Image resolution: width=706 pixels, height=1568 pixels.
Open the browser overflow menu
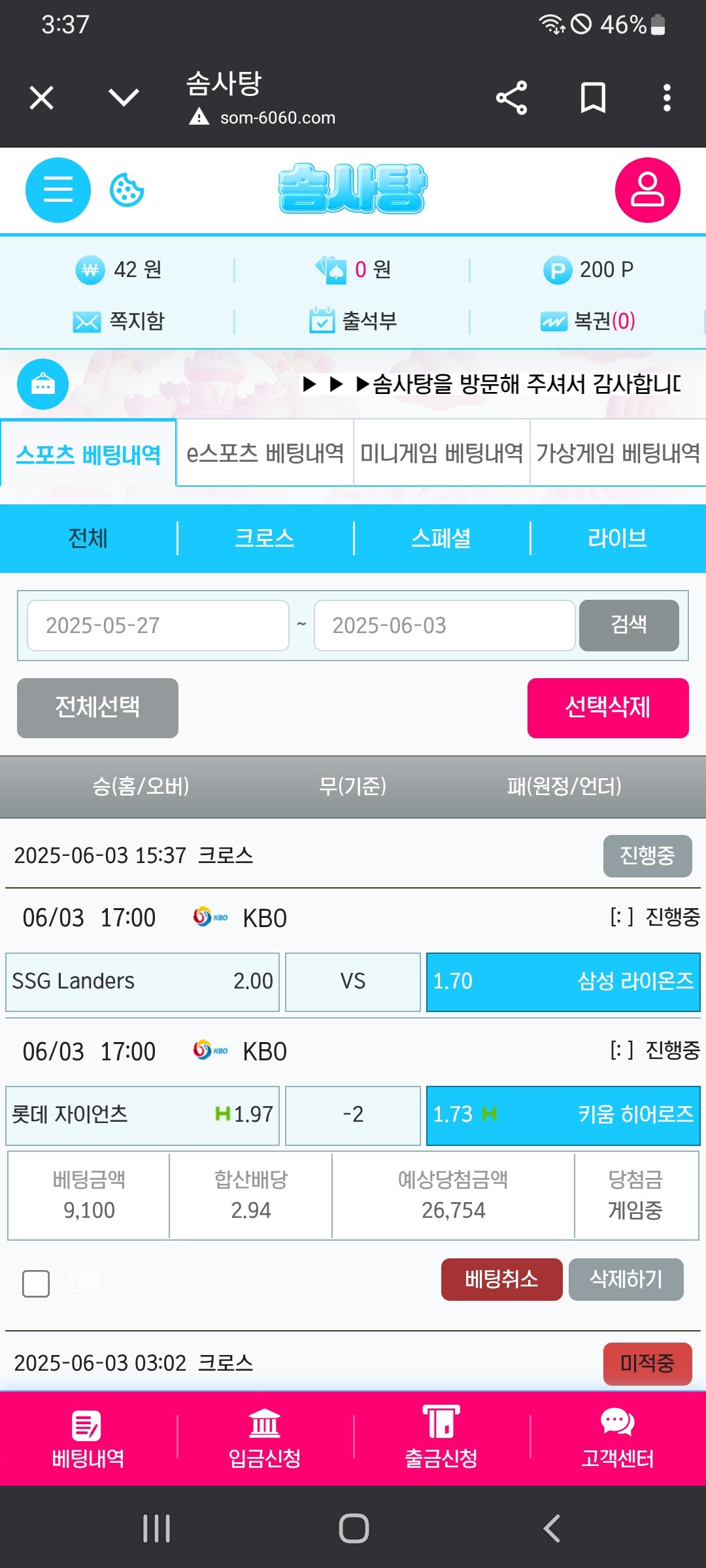pyautogui.click(x=666, y=99)
